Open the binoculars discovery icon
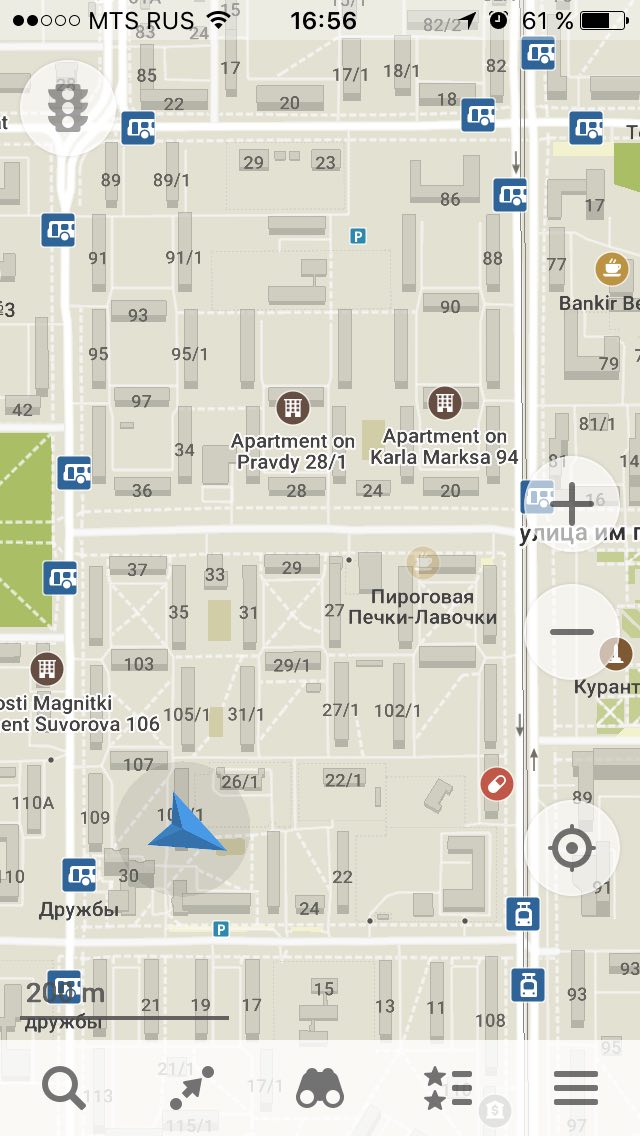Screen dimensions: 640x1136 point(320,1088)
